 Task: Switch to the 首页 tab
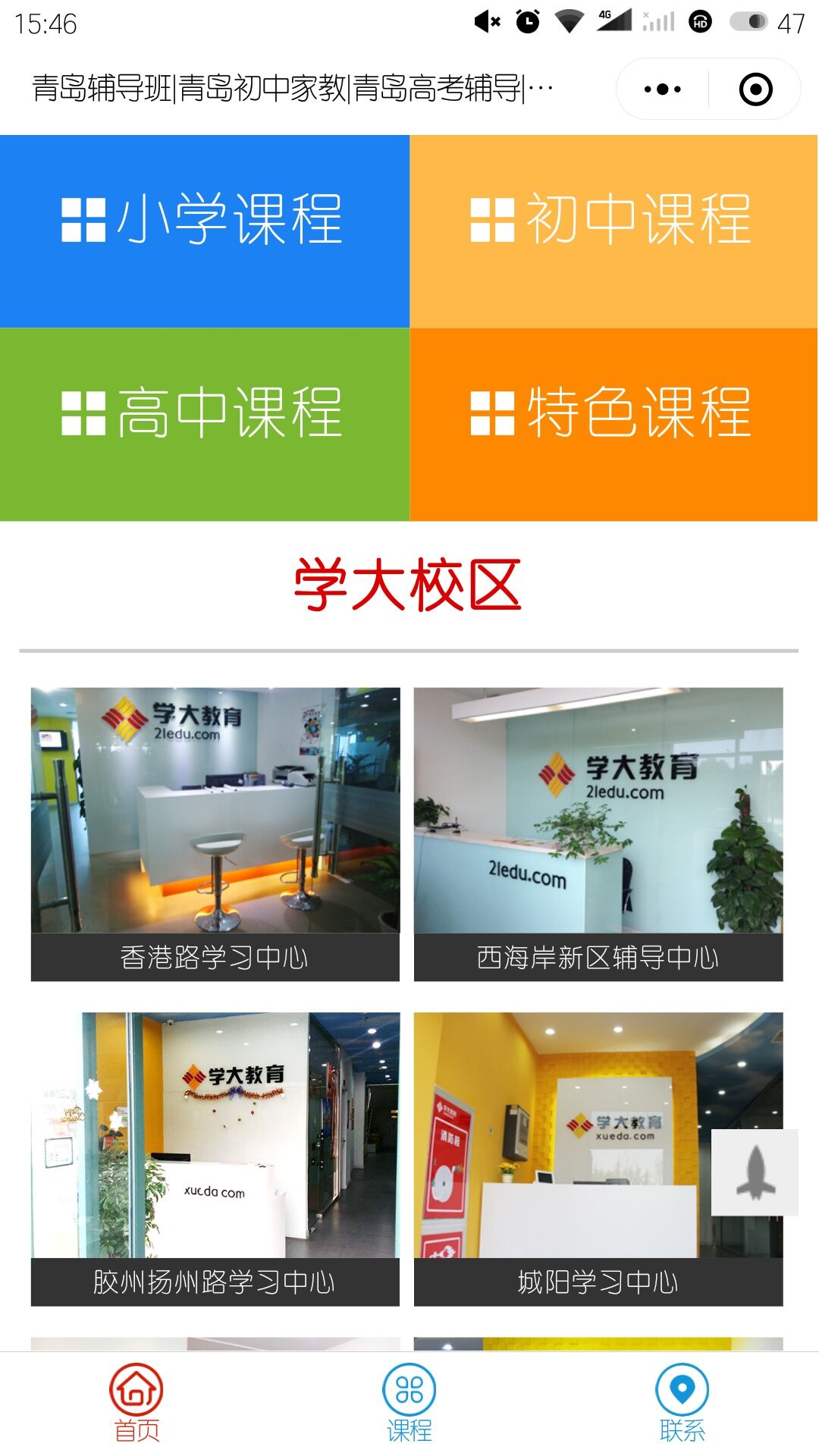coord(136,1401)
